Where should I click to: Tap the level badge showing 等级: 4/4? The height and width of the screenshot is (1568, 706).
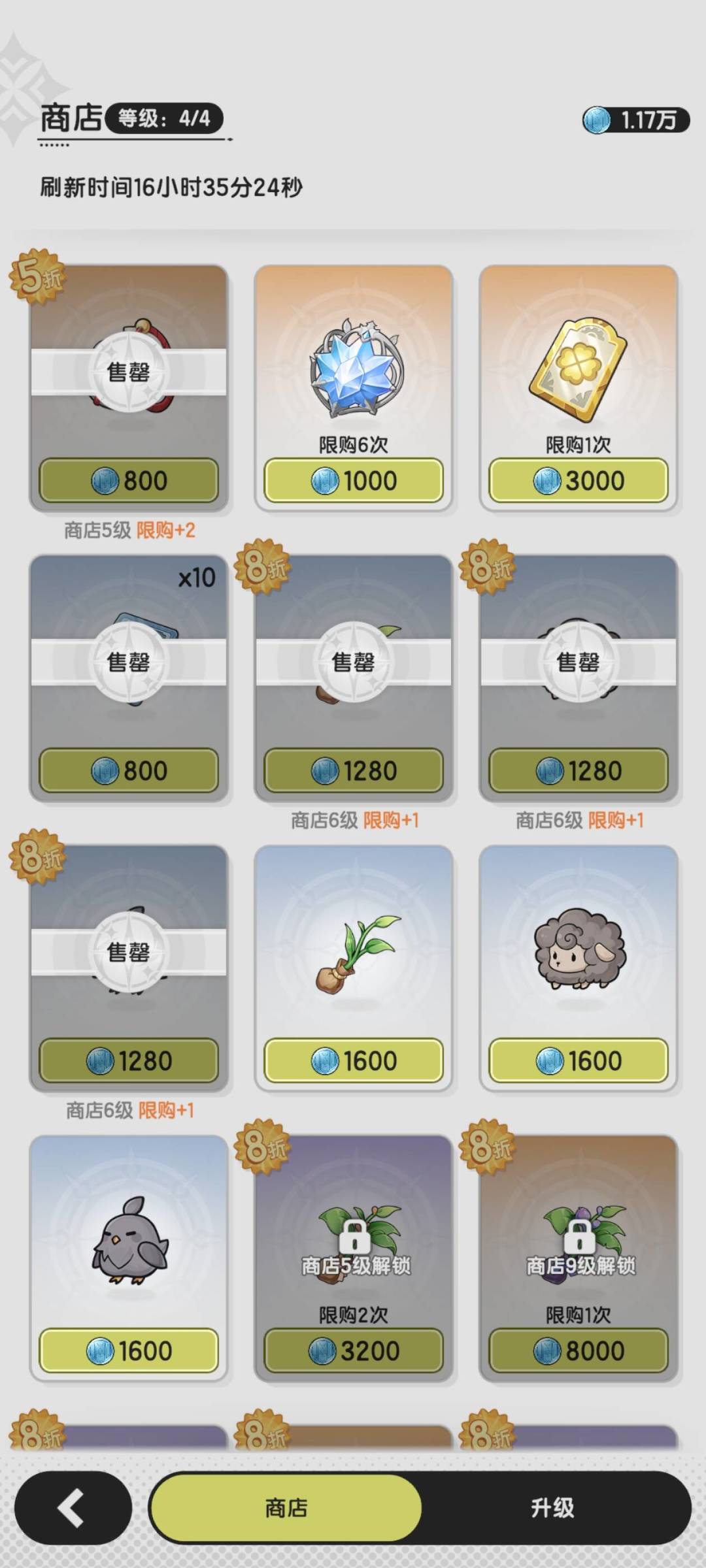[x=165, y=119]
